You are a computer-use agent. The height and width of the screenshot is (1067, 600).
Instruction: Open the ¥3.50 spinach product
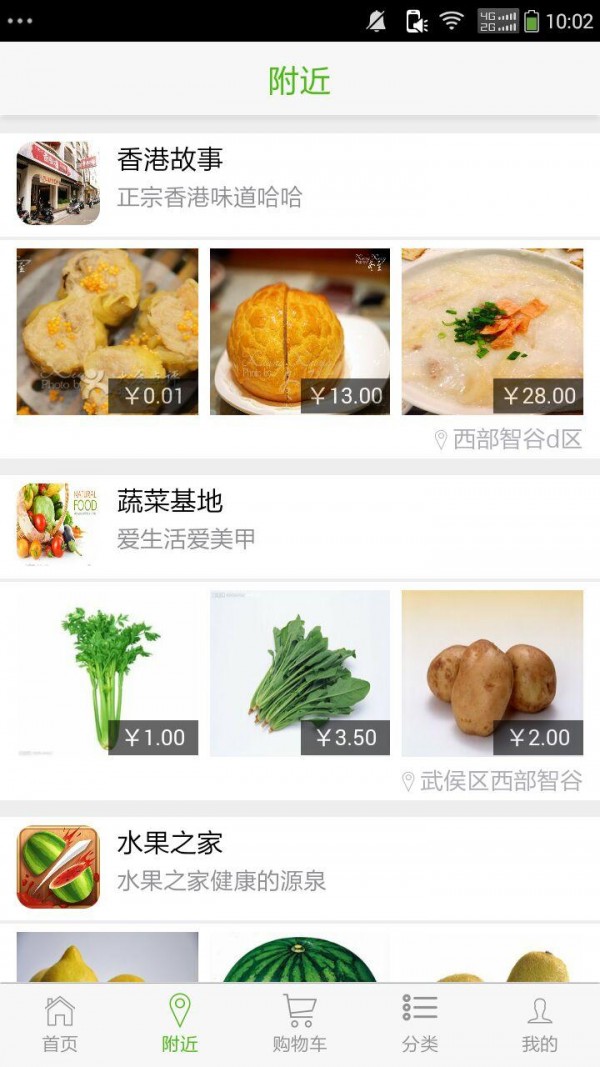[300, 673]
